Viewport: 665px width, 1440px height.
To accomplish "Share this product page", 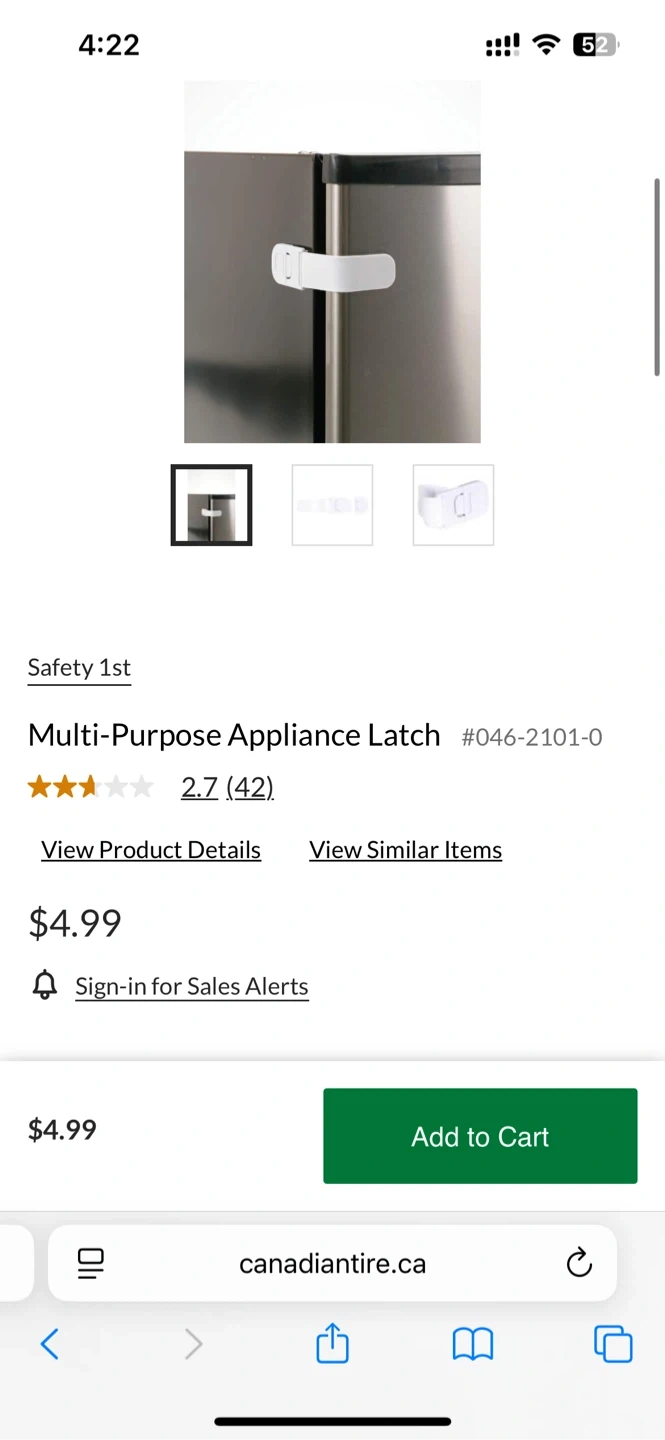I will (332, 1344).
